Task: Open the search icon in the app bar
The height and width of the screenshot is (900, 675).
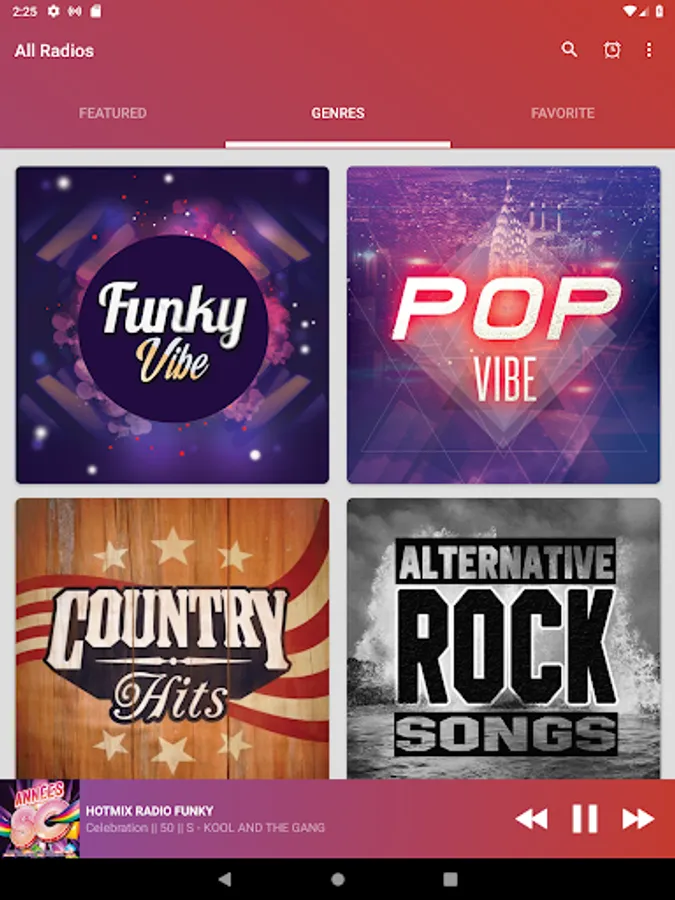Action: [569, 49]
